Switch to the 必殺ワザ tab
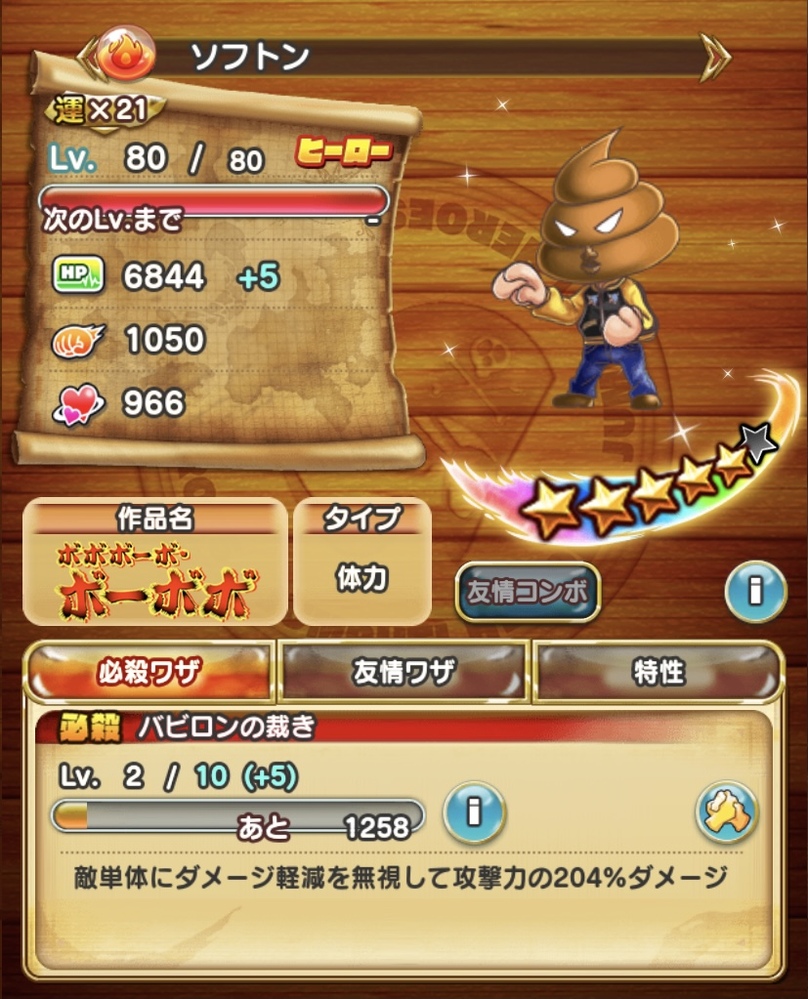Viewport: 808px width, 999px height. 149,672
